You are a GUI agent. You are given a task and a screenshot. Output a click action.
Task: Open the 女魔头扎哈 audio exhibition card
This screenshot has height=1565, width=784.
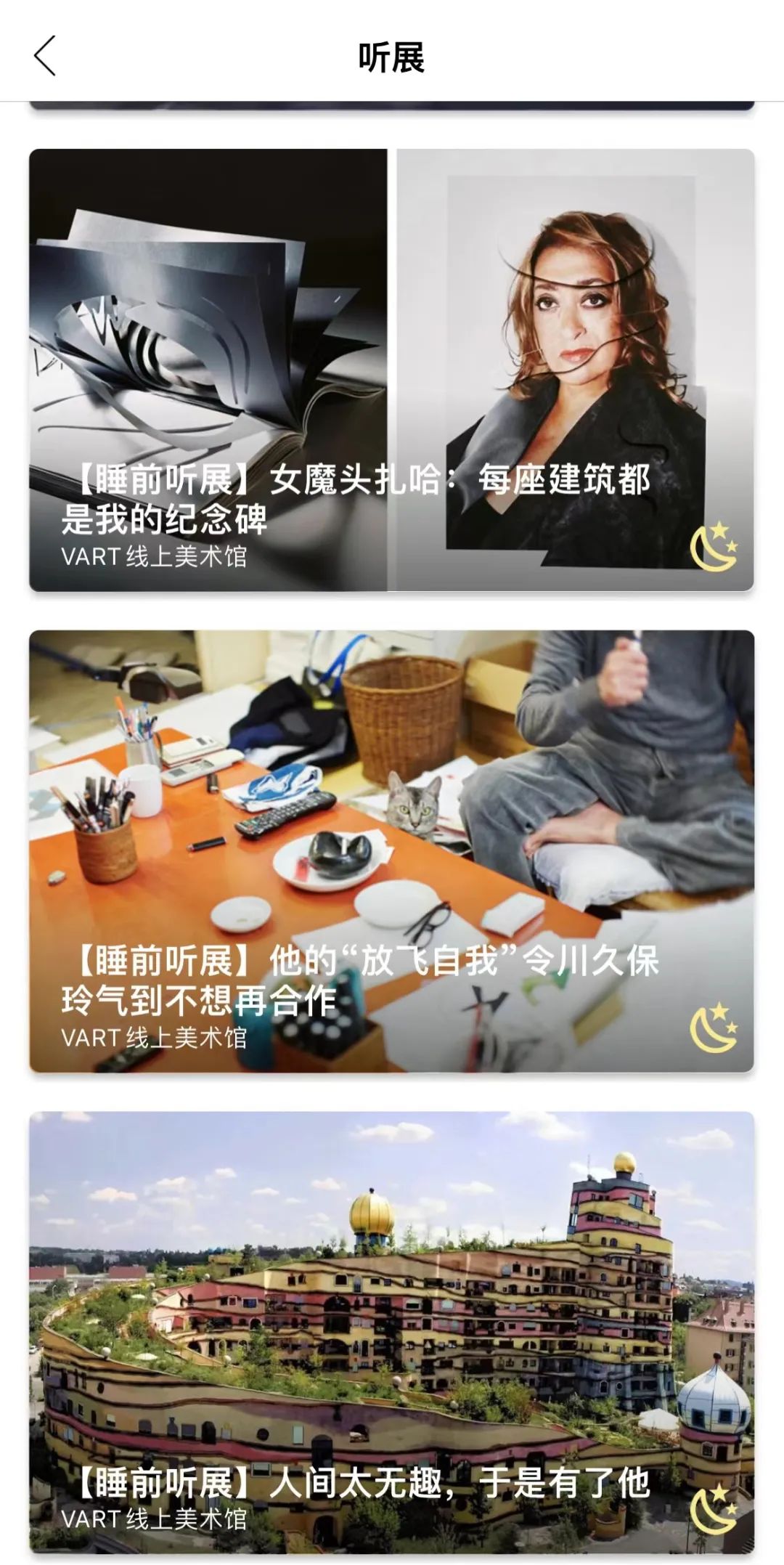tap(391, 370)
